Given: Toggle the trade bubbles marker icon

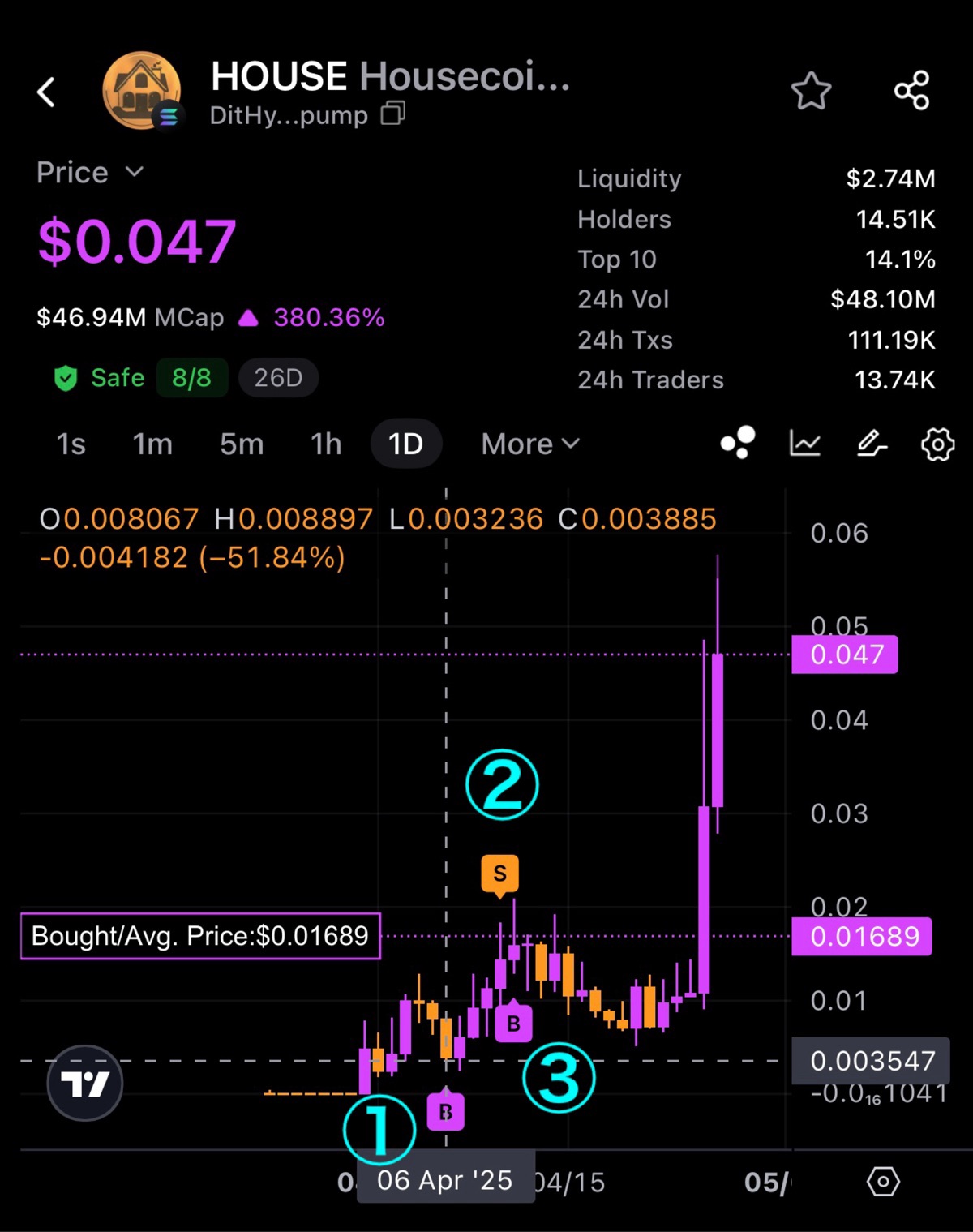Looking at the screenshot, I should (738, 443).
